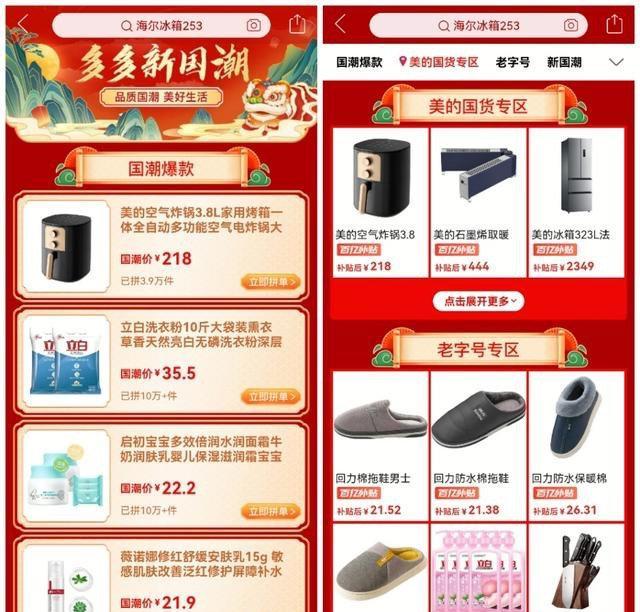Expand the category tabs dropdown chevron
This screenshot has height=612, width=640.
[x=617, y=62]
